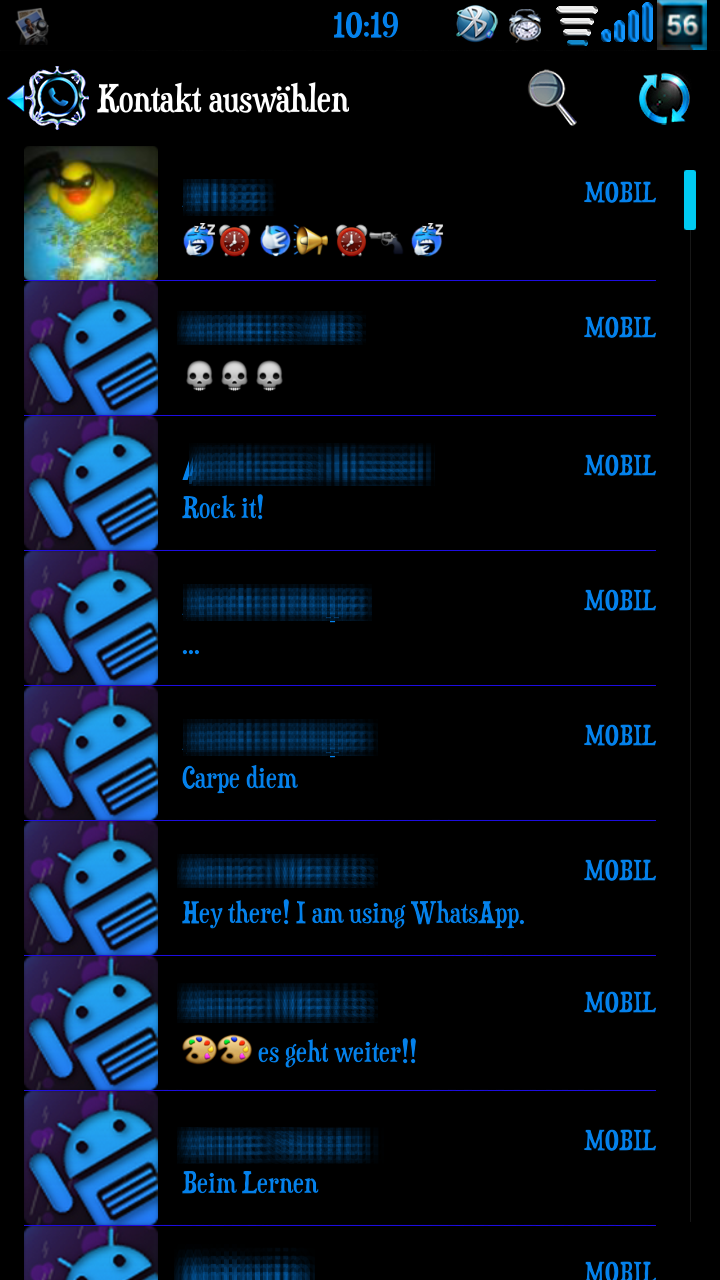Go back via the WhatsApp logo arrow
The image size is (720, 1280).
tap(48, 98)
